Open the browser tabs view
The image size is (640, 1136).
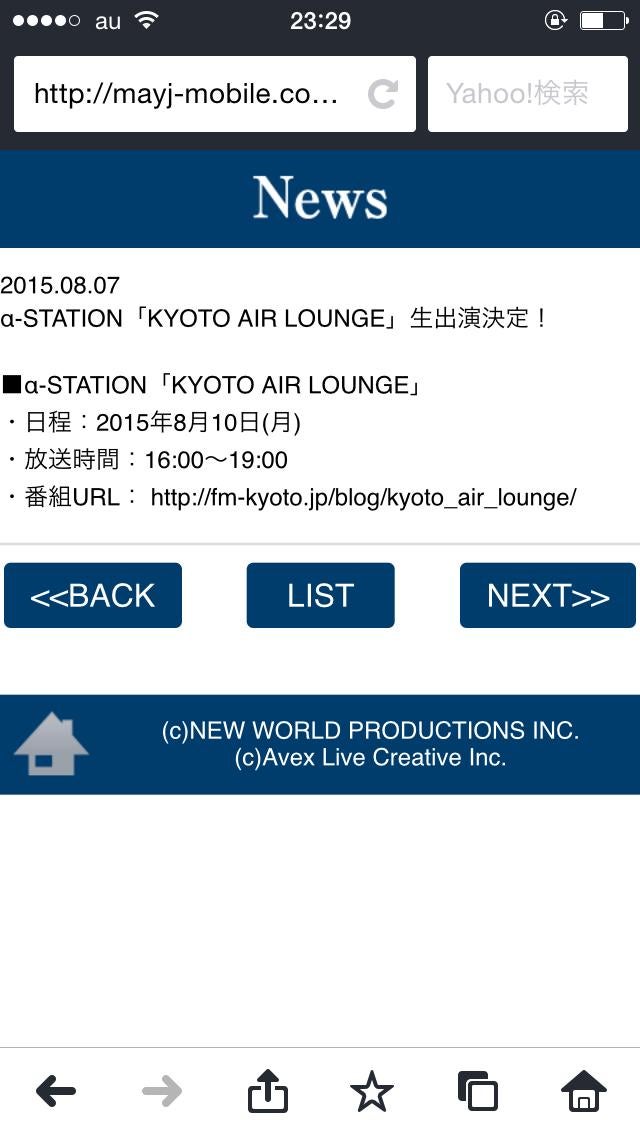(477, 1091)
